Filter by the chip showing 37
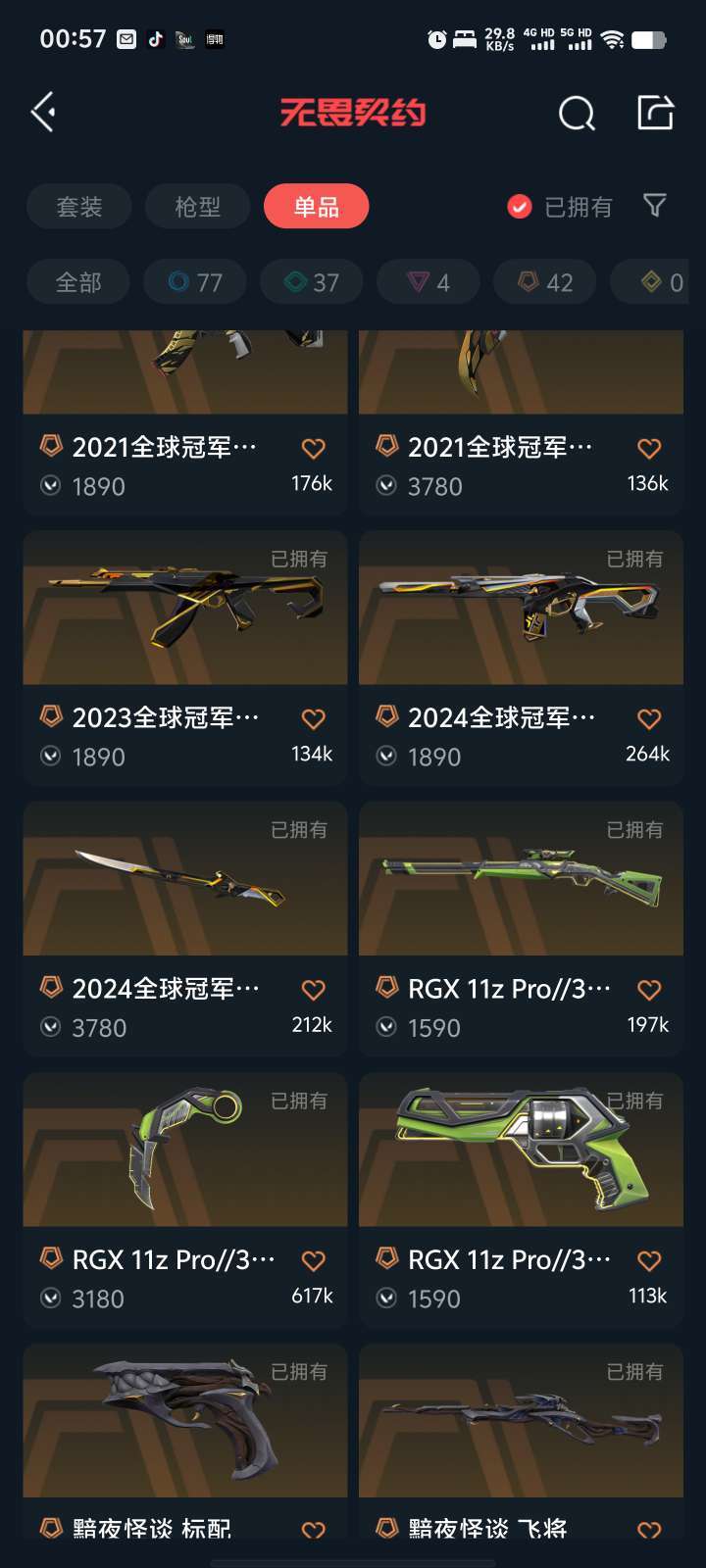The width and height of the screenshot is (706, 1568). (312, 282)
